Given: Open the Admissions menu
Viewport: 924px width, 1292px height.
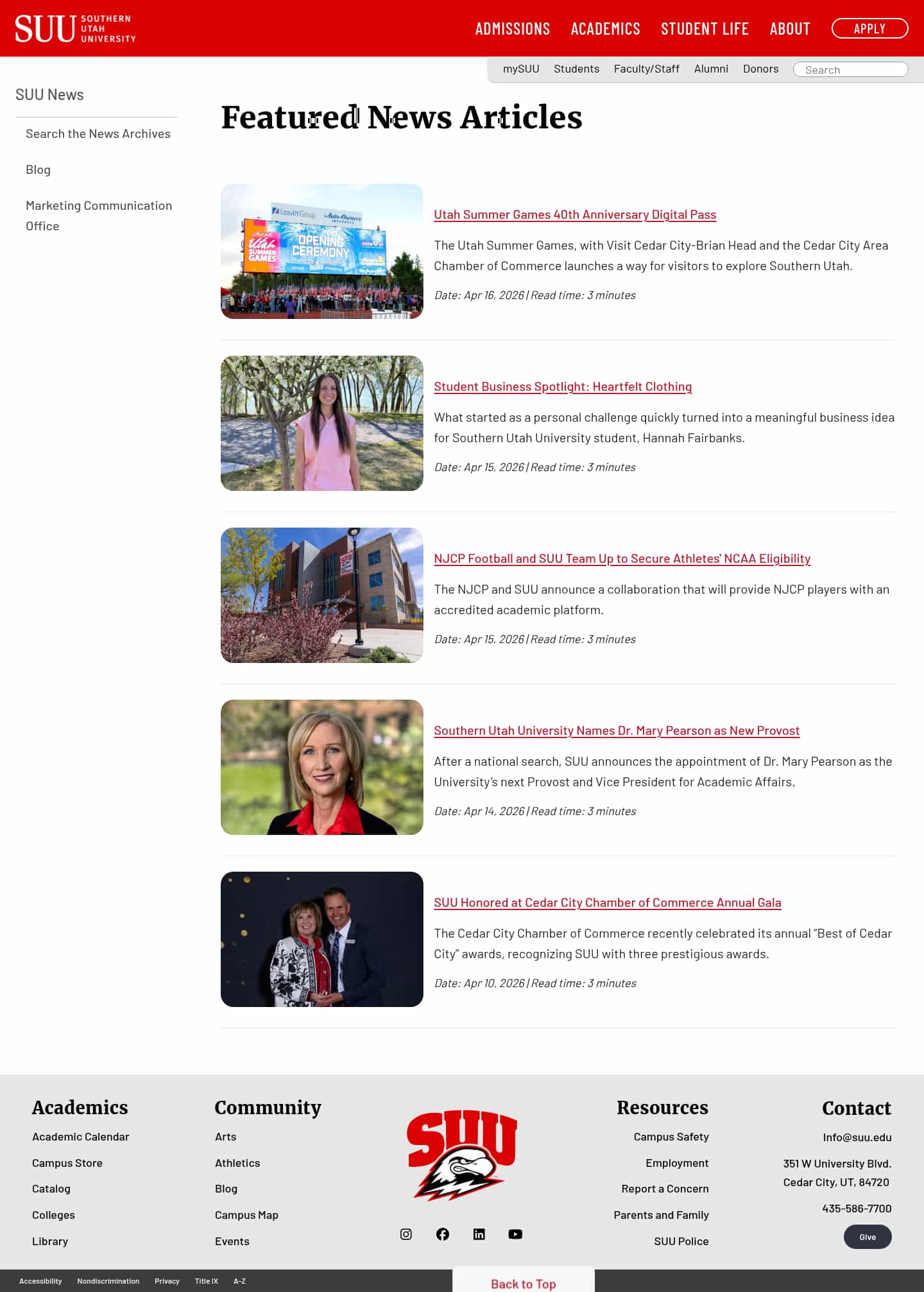Looking at the screenshot, I should (512, 28).
